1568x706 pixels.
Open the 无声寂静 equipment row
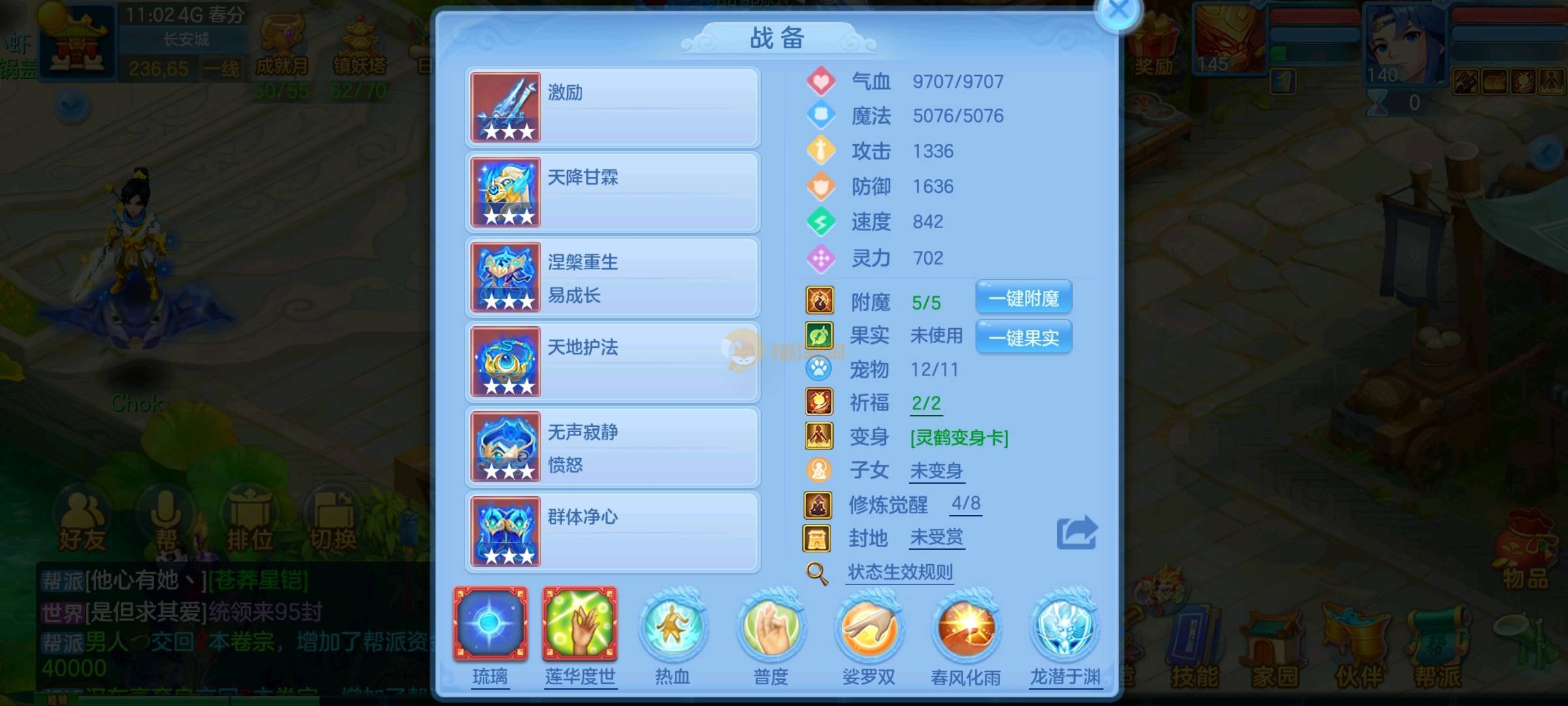(x=613, y=447)
